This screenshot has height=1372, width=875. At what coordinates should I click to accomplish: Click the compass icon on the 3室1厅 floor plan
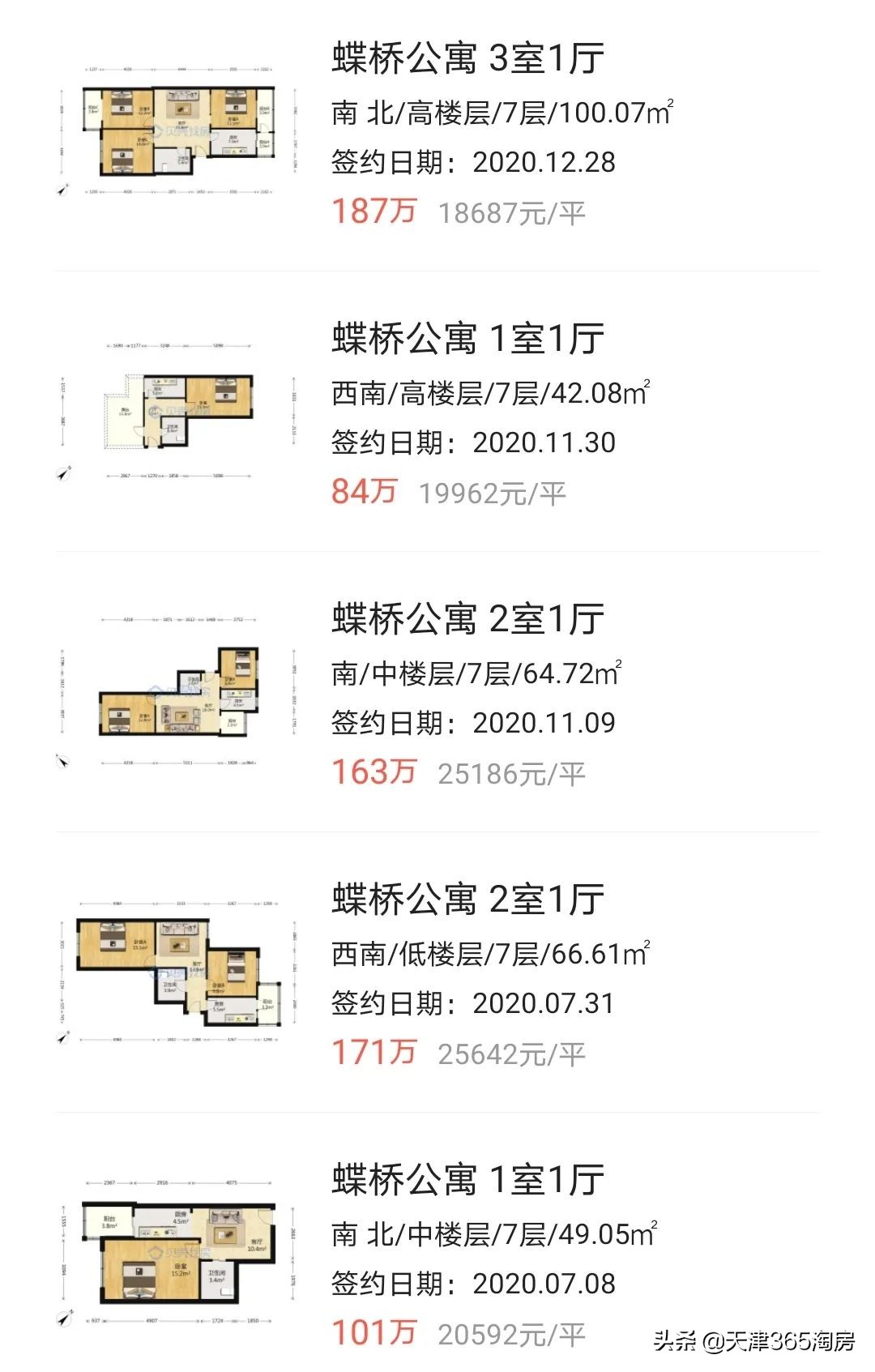click(62, 190)
